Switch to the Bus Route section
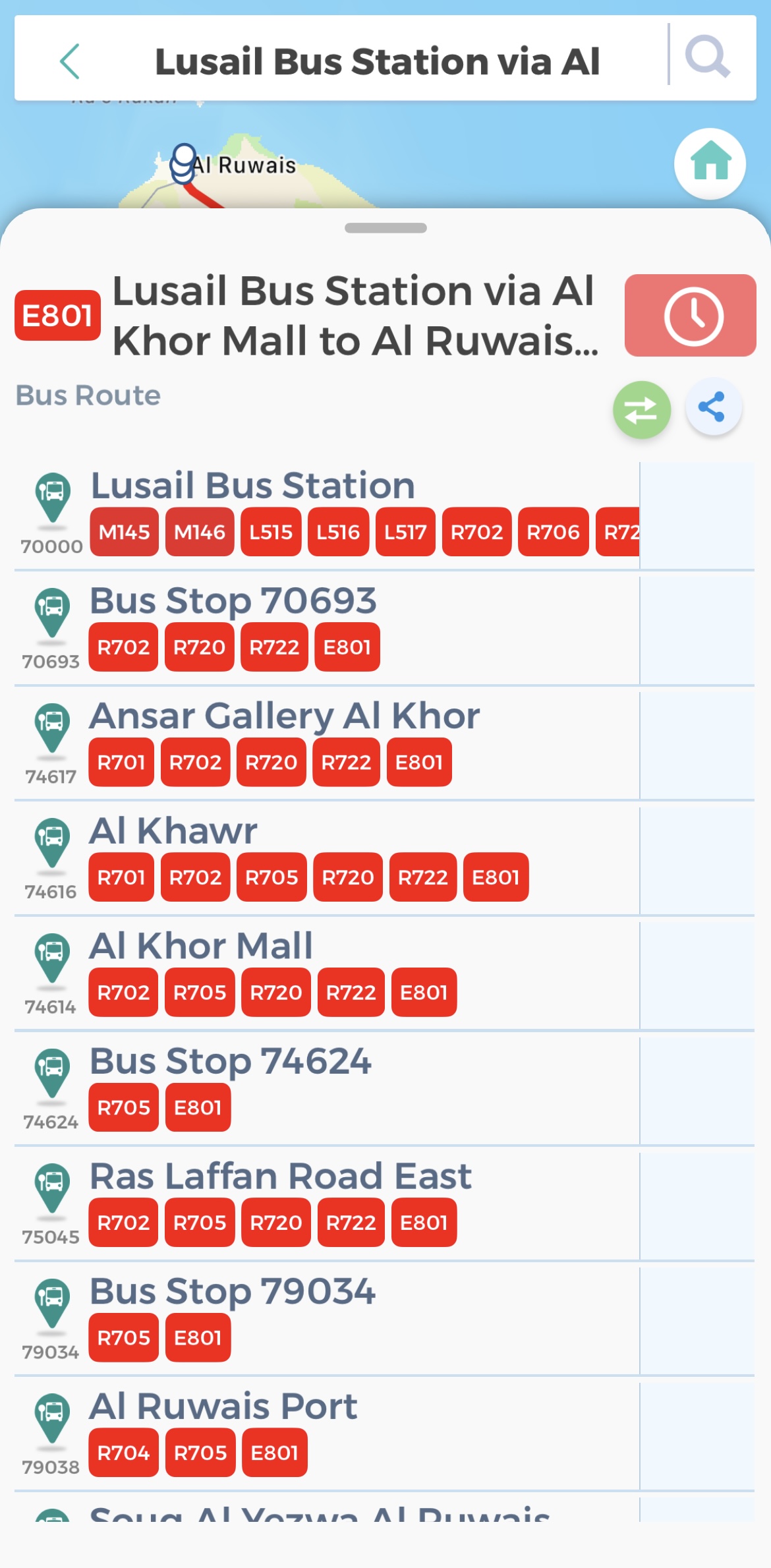 (x=87, y=395)
